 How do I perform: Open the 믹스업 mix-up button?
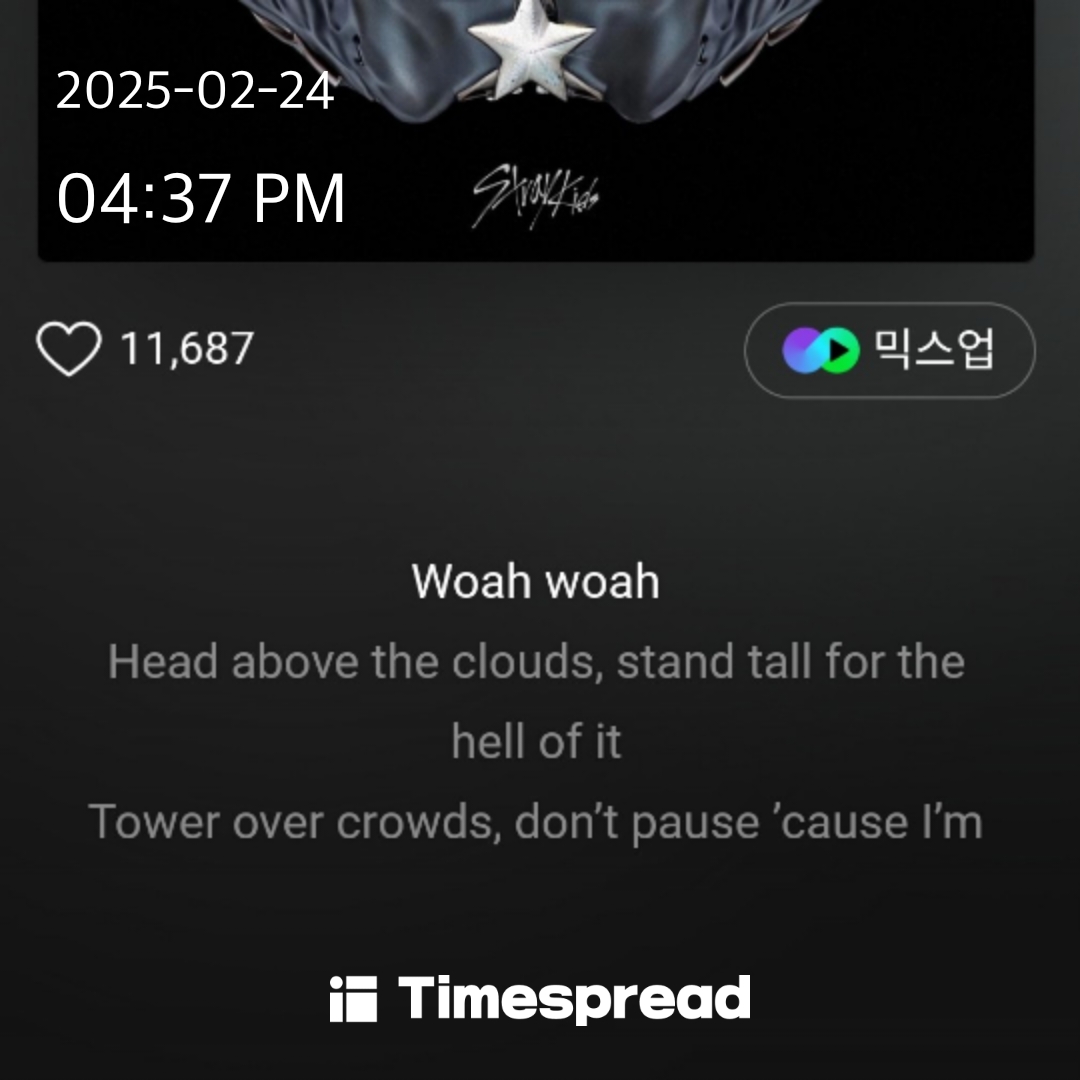point(889,350)
